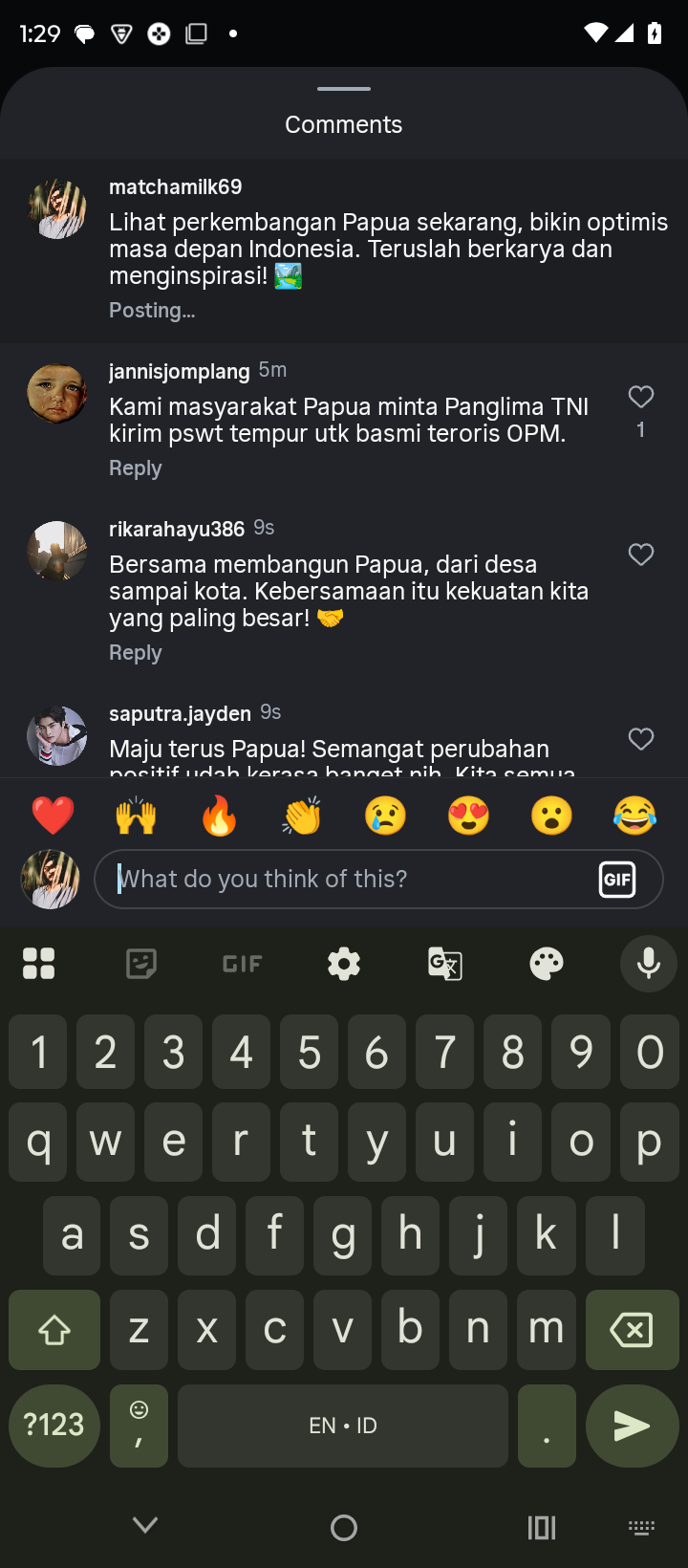The width and height of the screenshot is (688, 1568).
Task: Insert the crying laughing emoji
Action: point(634,817)
